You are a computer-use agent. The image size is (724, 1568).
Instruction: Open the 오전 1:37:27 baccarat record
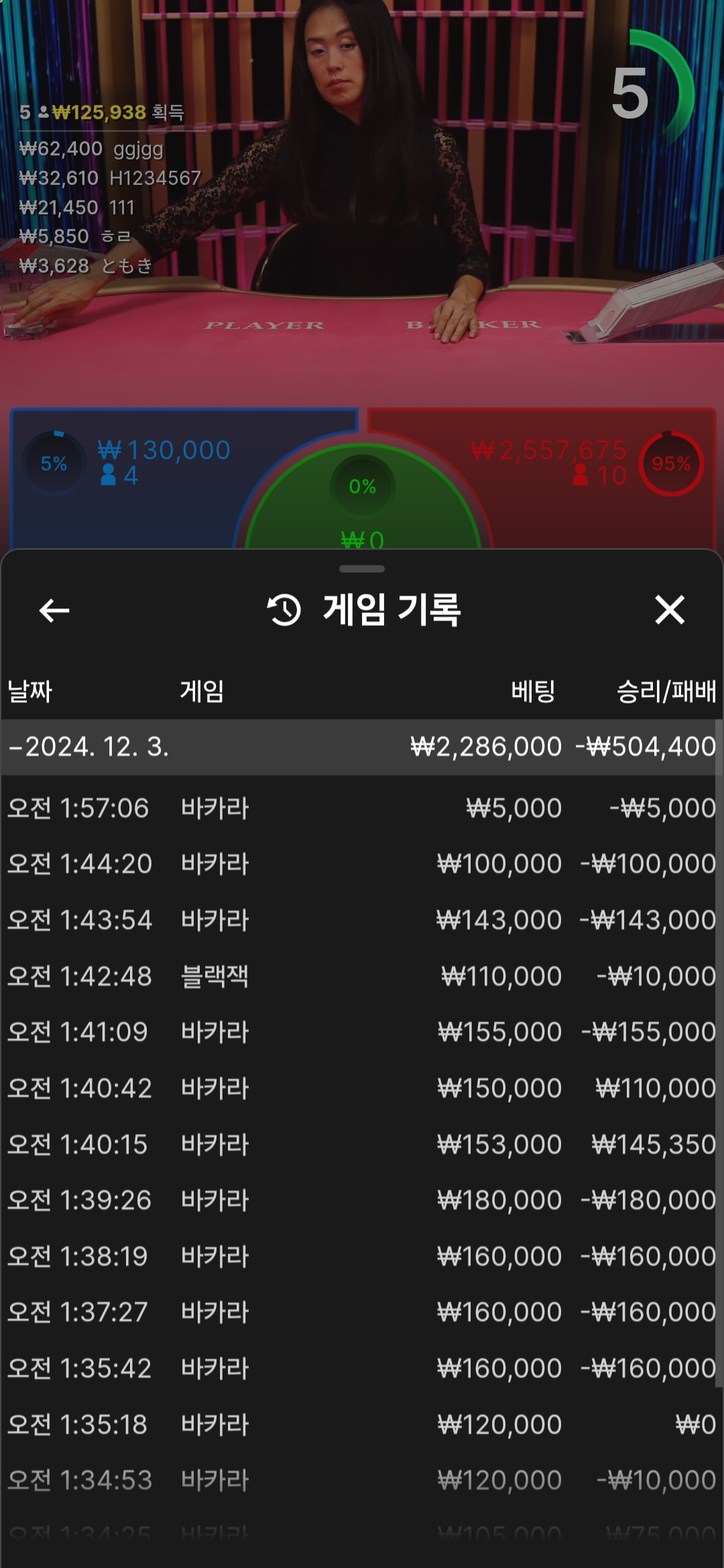362,1312
